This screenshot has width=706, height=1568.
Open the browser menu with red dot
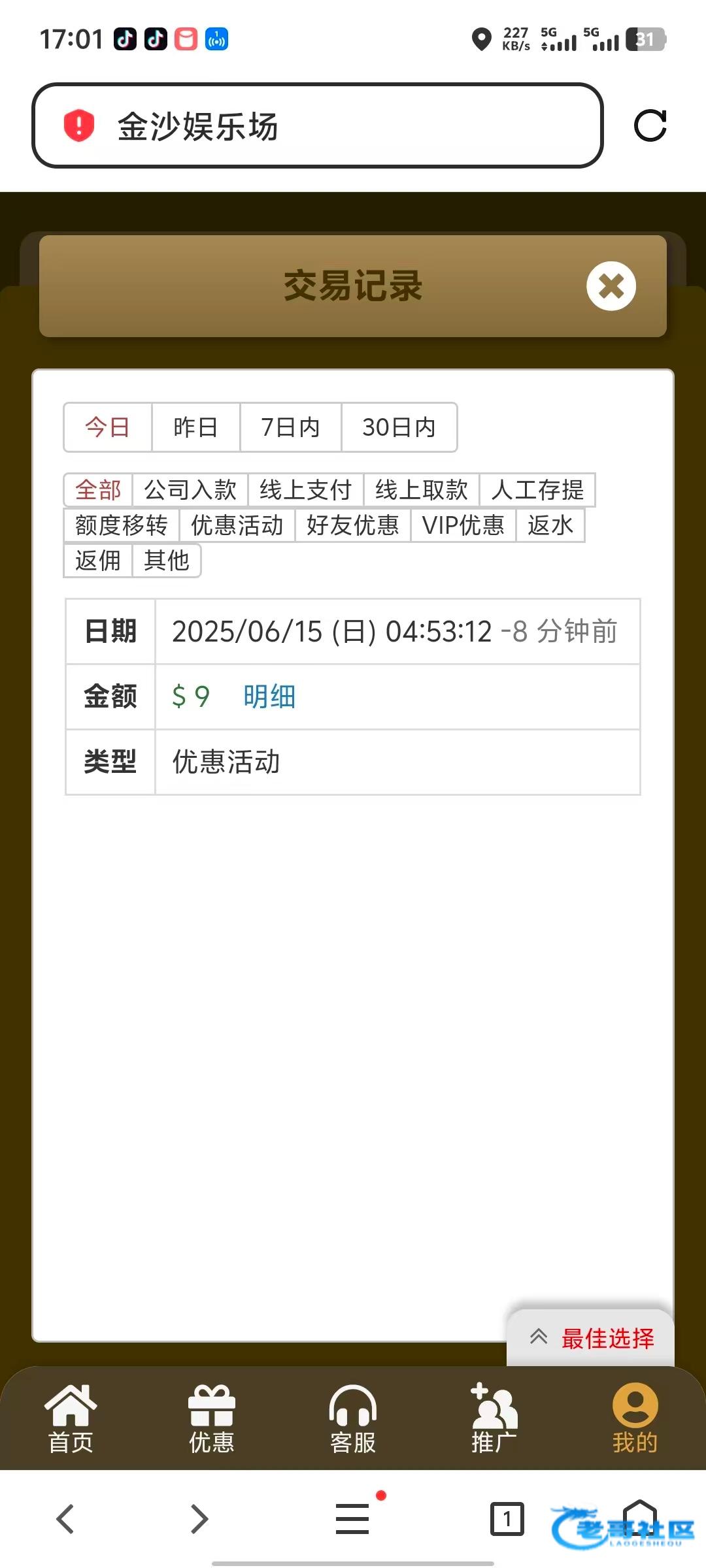point(353,1518)
